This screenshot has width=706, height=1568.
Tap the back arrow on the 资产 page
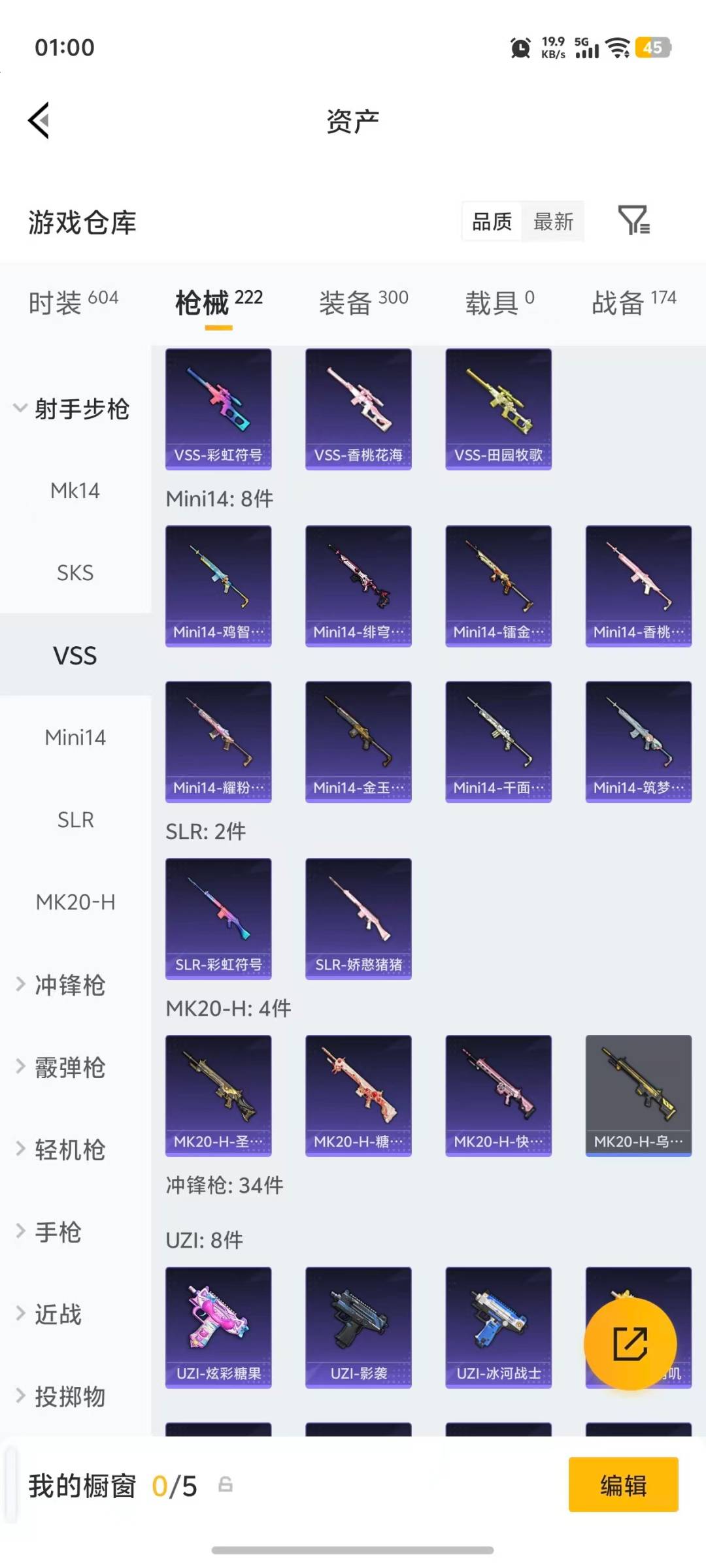click(38, 120)
